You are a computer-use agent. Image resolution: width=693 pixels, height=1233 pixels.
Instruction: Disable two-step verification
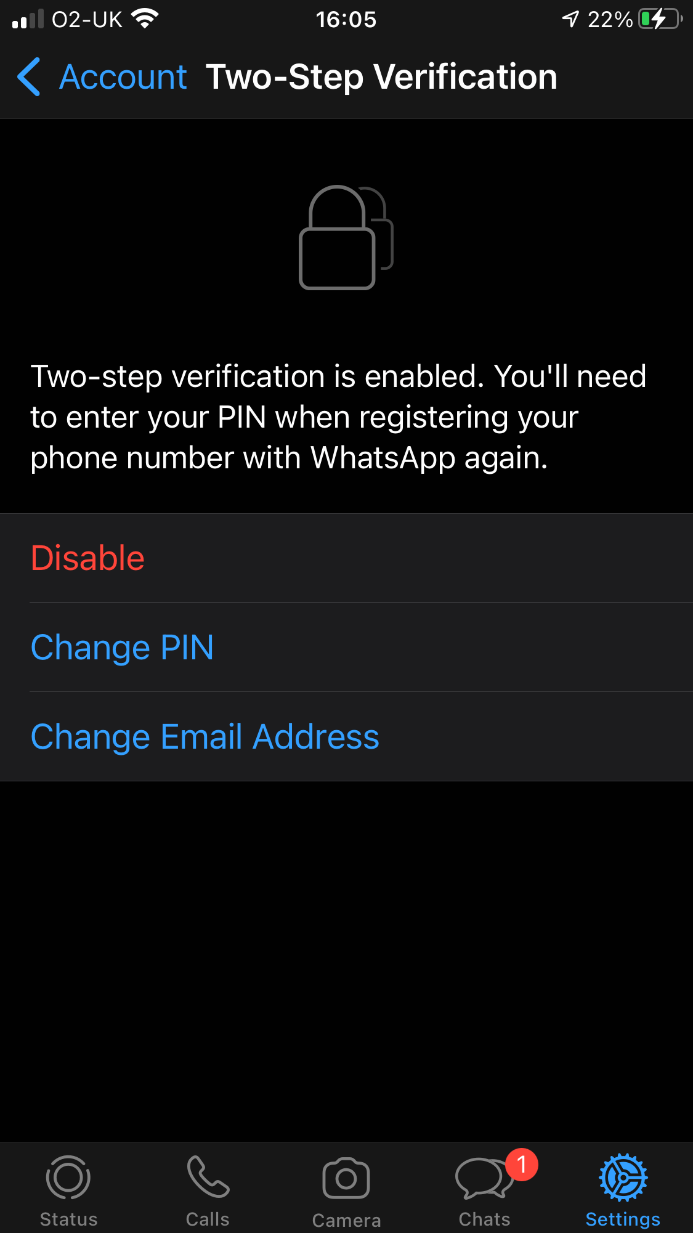pyautogui.click(x=88, y=558)
